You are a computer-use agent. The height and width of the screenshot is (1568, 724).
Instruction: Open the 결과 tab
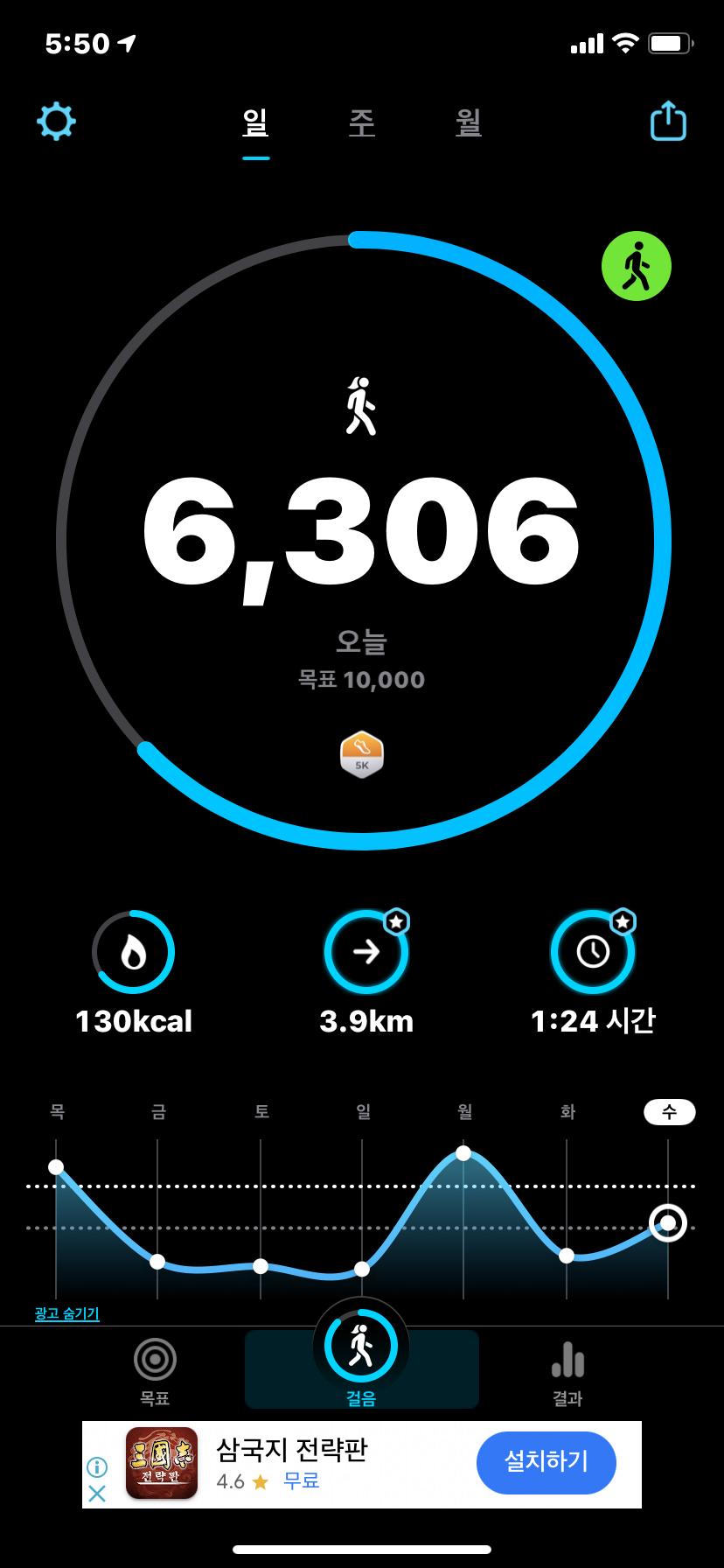567,1369
